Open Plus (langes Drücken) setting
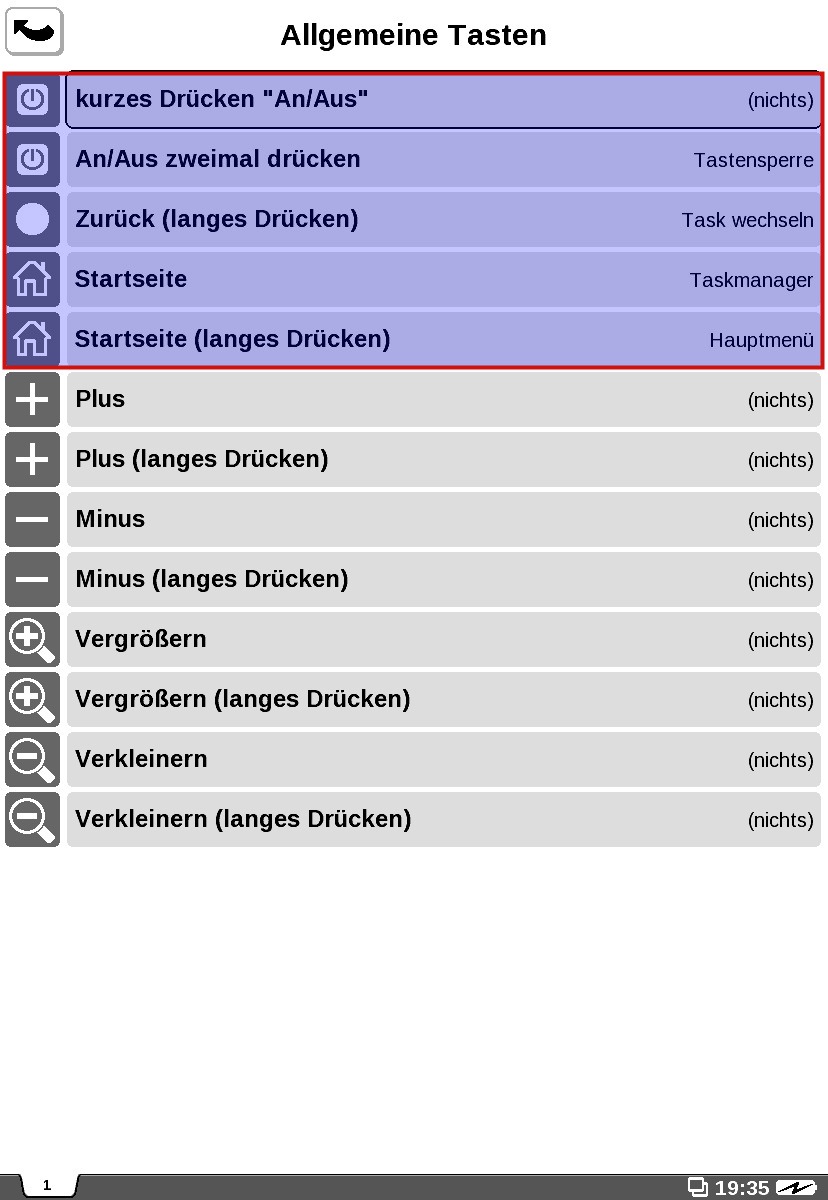Viewport: 828px width, 1200px height. pos(443,460)
